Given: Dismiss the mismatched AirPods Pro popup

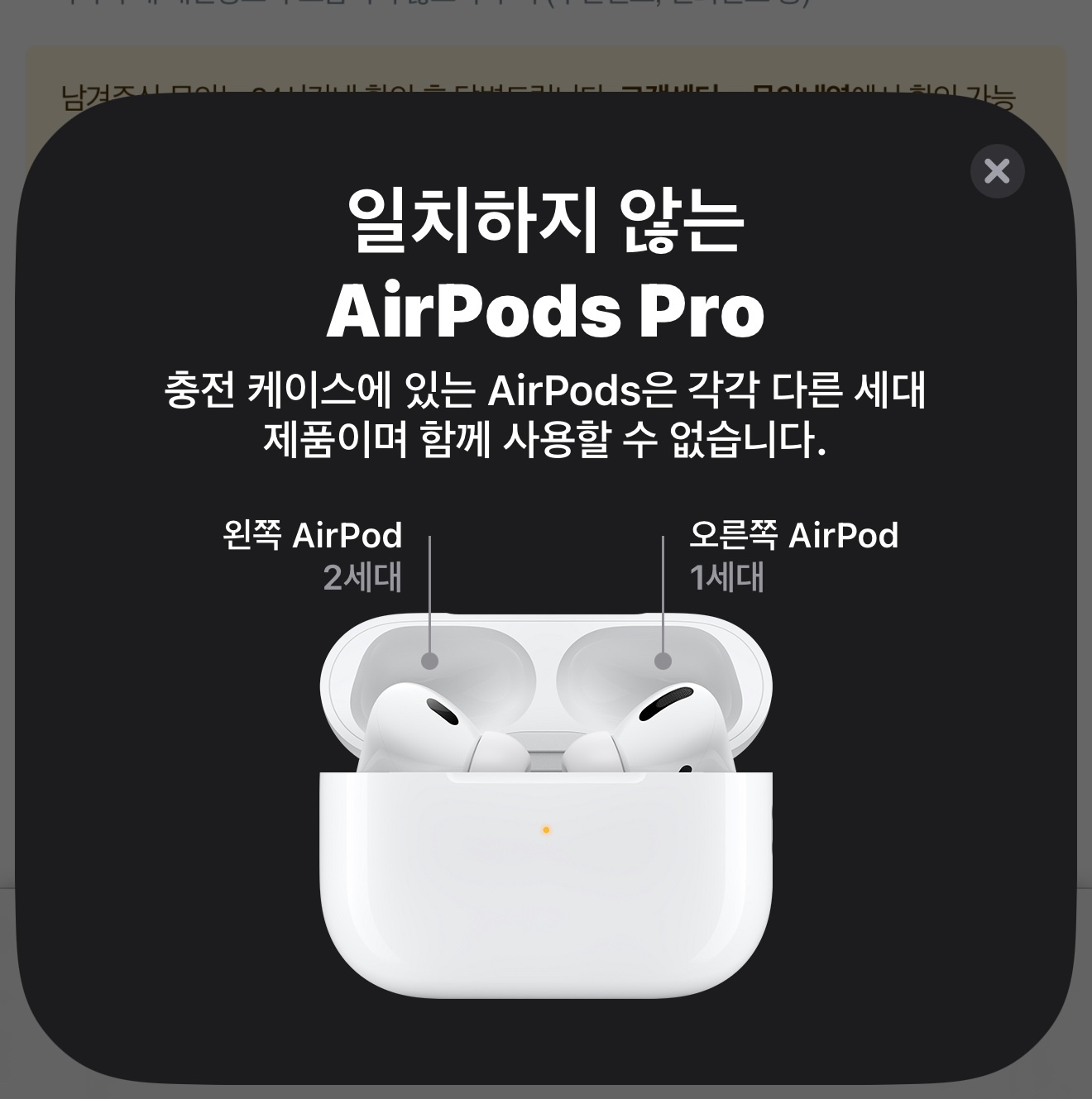Looking at the screenshot, I should 997,171.
